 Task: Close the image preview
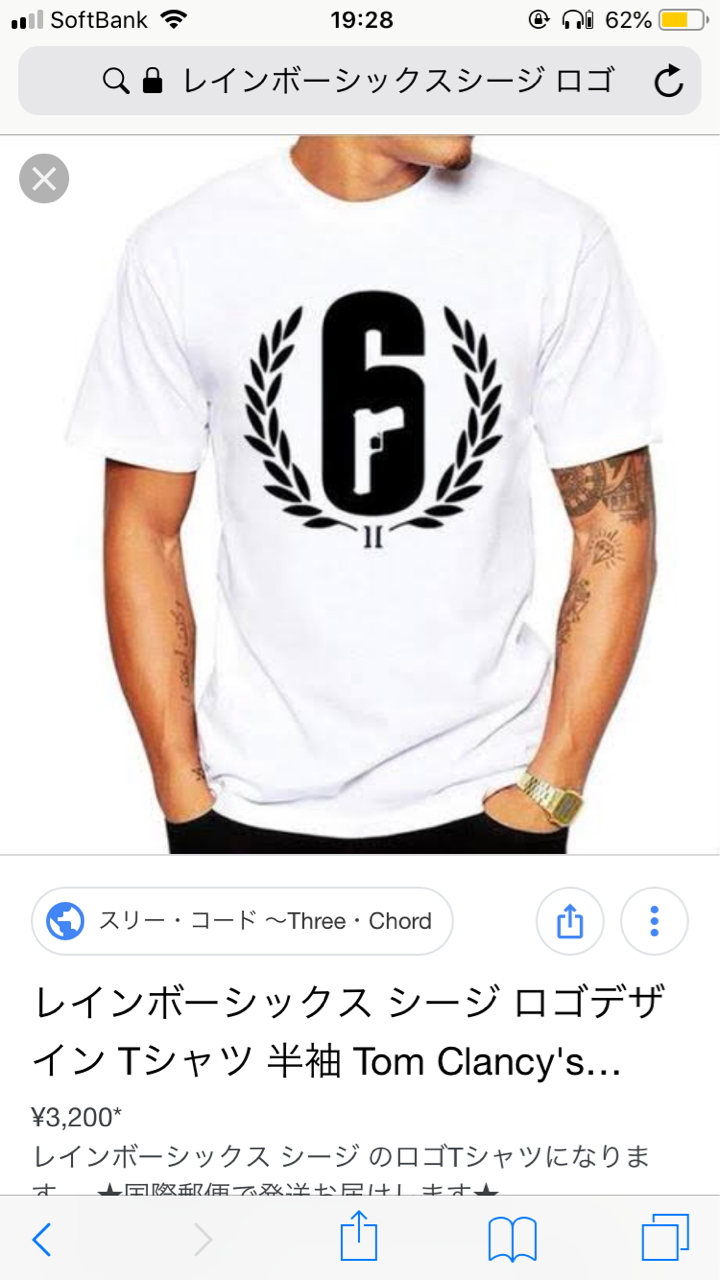(44, 179)
